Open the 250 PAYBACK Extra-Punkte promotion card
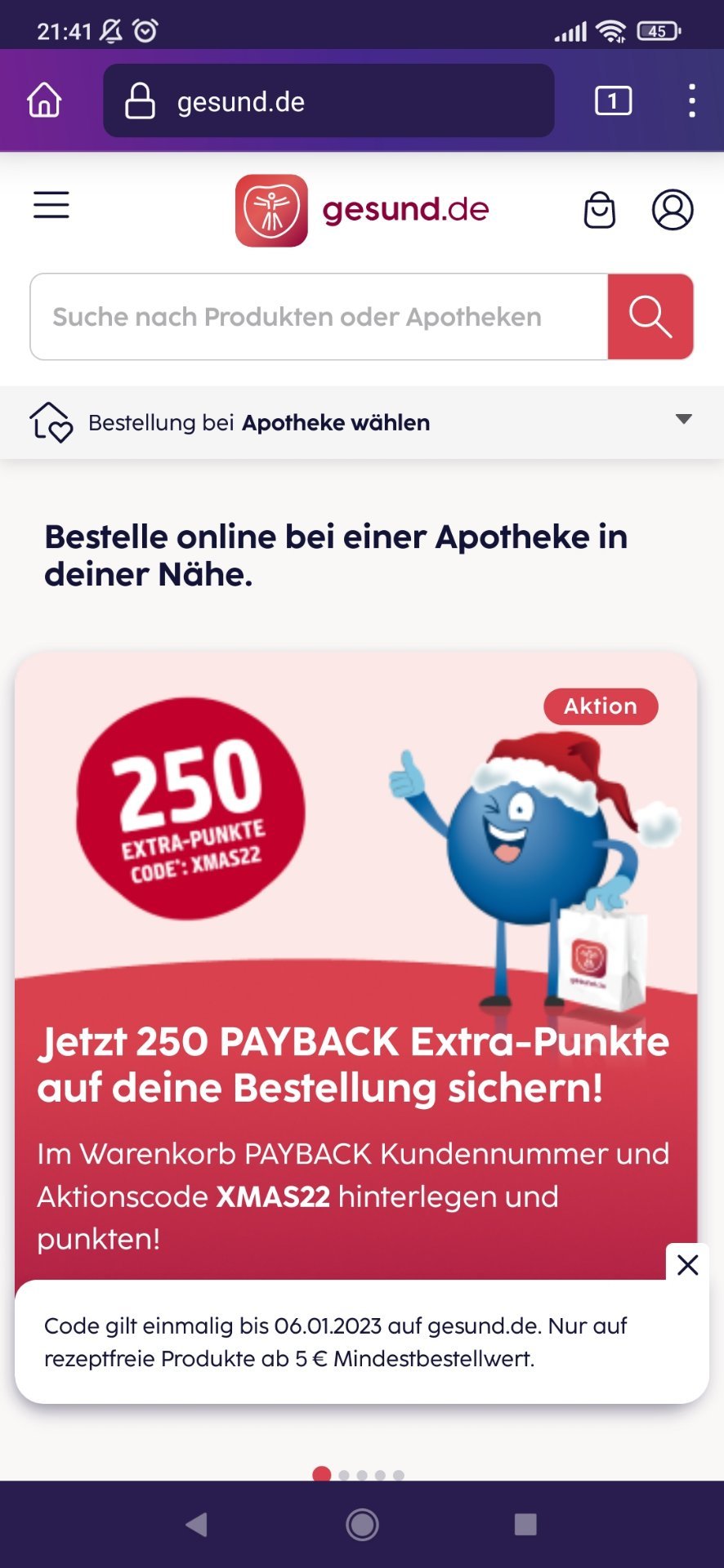This screenshot has width=724, height=1568. [355, 964]
